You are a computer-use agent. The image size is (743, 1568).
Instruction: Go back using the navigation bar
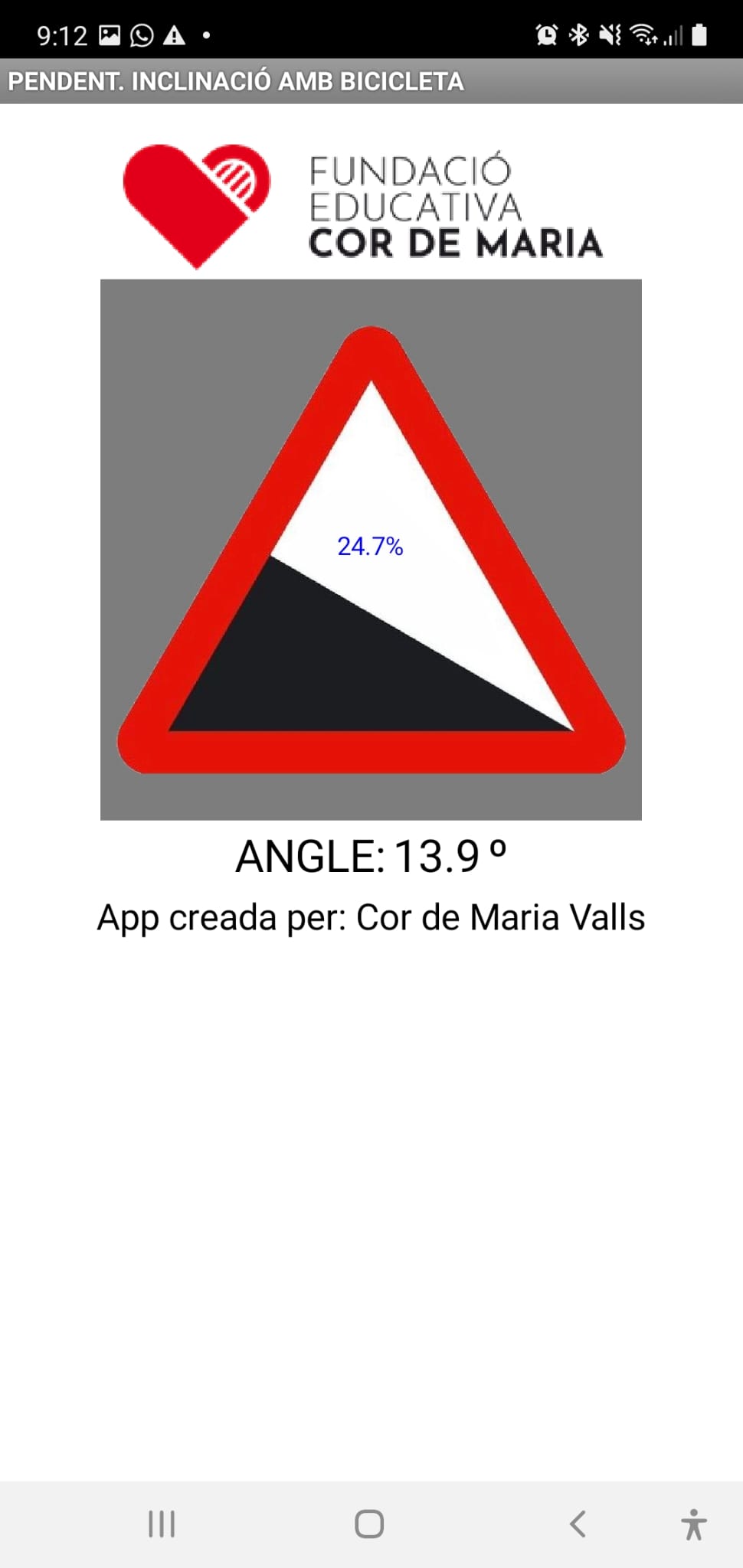click(x=578, y=1524)
